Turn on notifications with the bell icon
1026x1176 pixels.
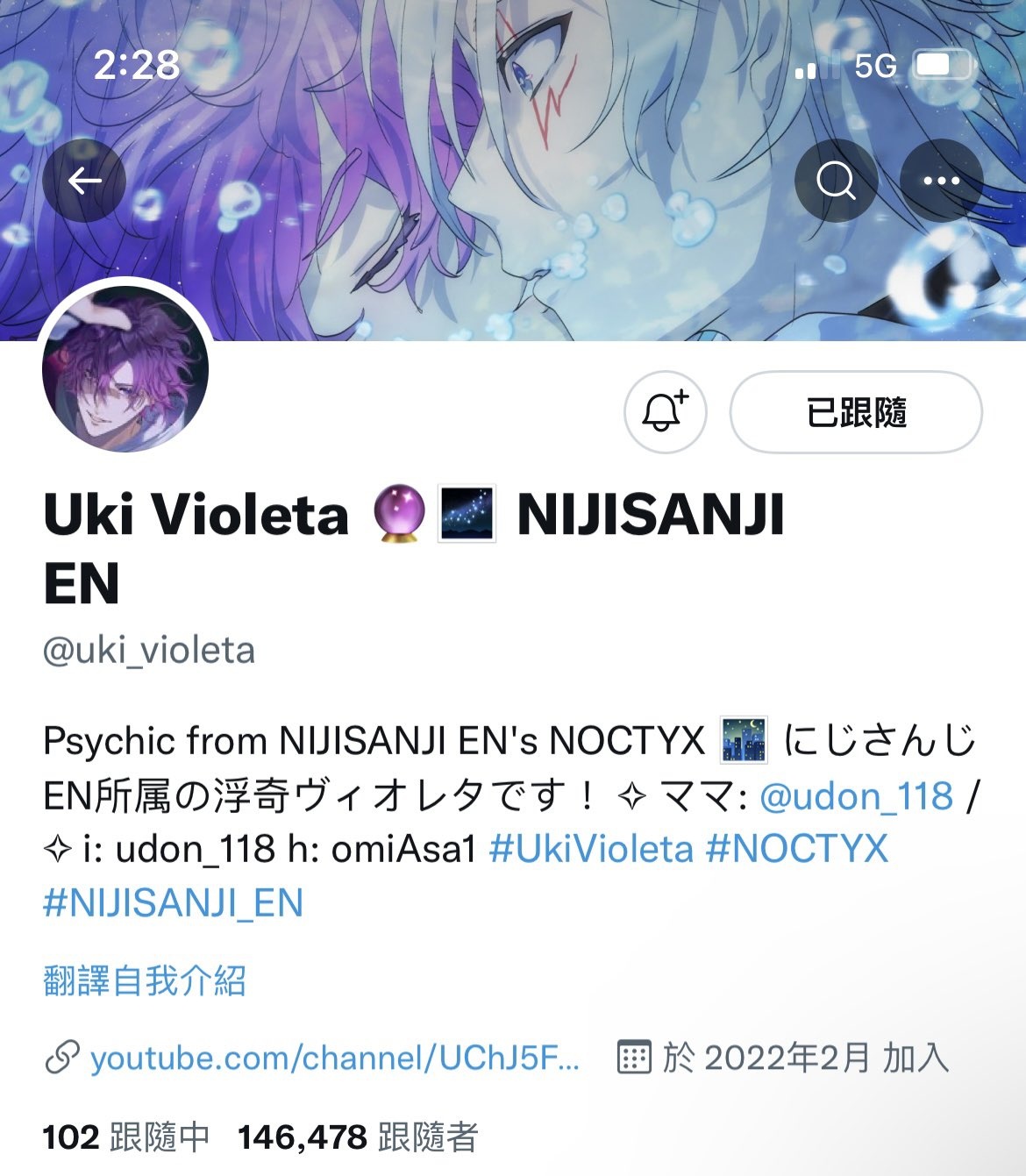click(x=665, y=412)
